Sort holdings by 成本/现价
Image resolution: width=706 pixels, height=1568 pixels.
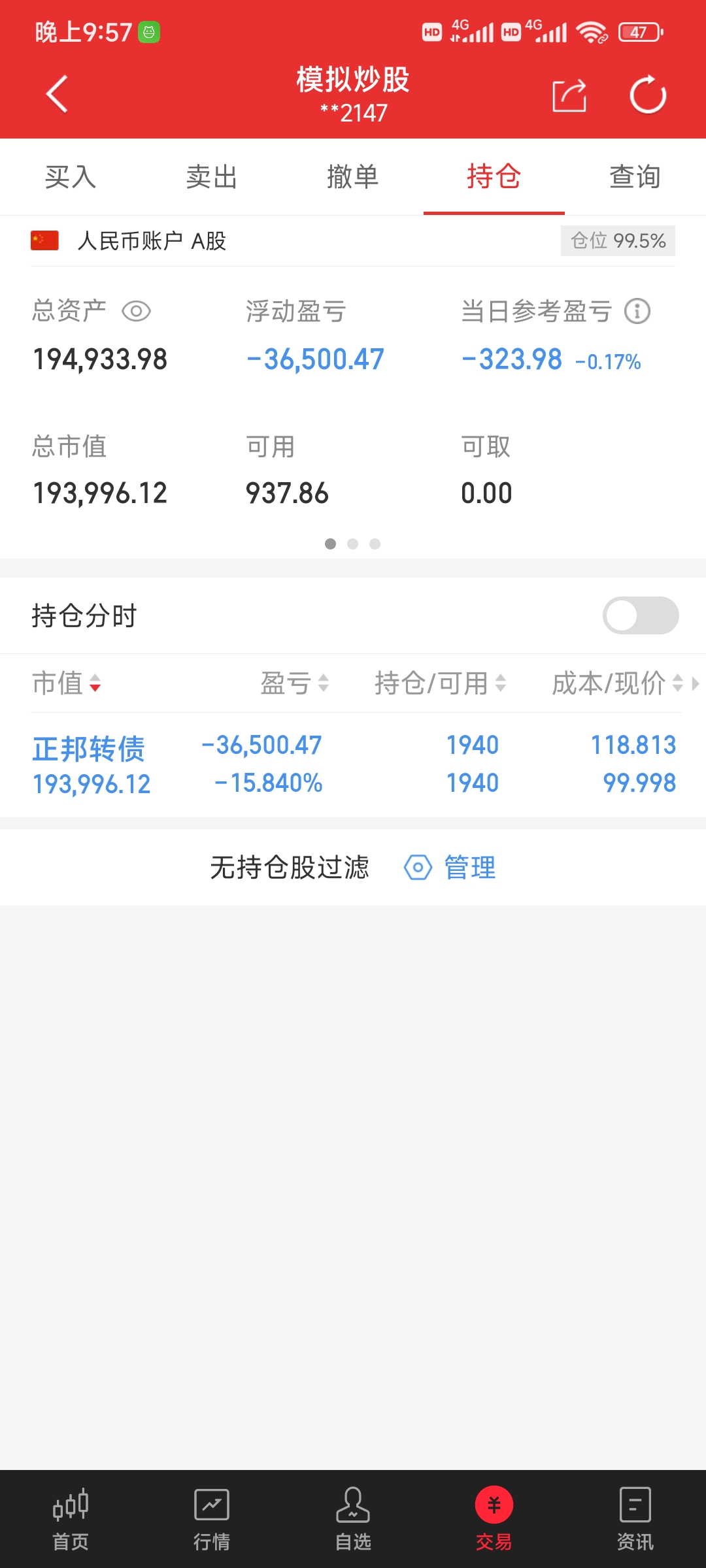coord(617,683)
